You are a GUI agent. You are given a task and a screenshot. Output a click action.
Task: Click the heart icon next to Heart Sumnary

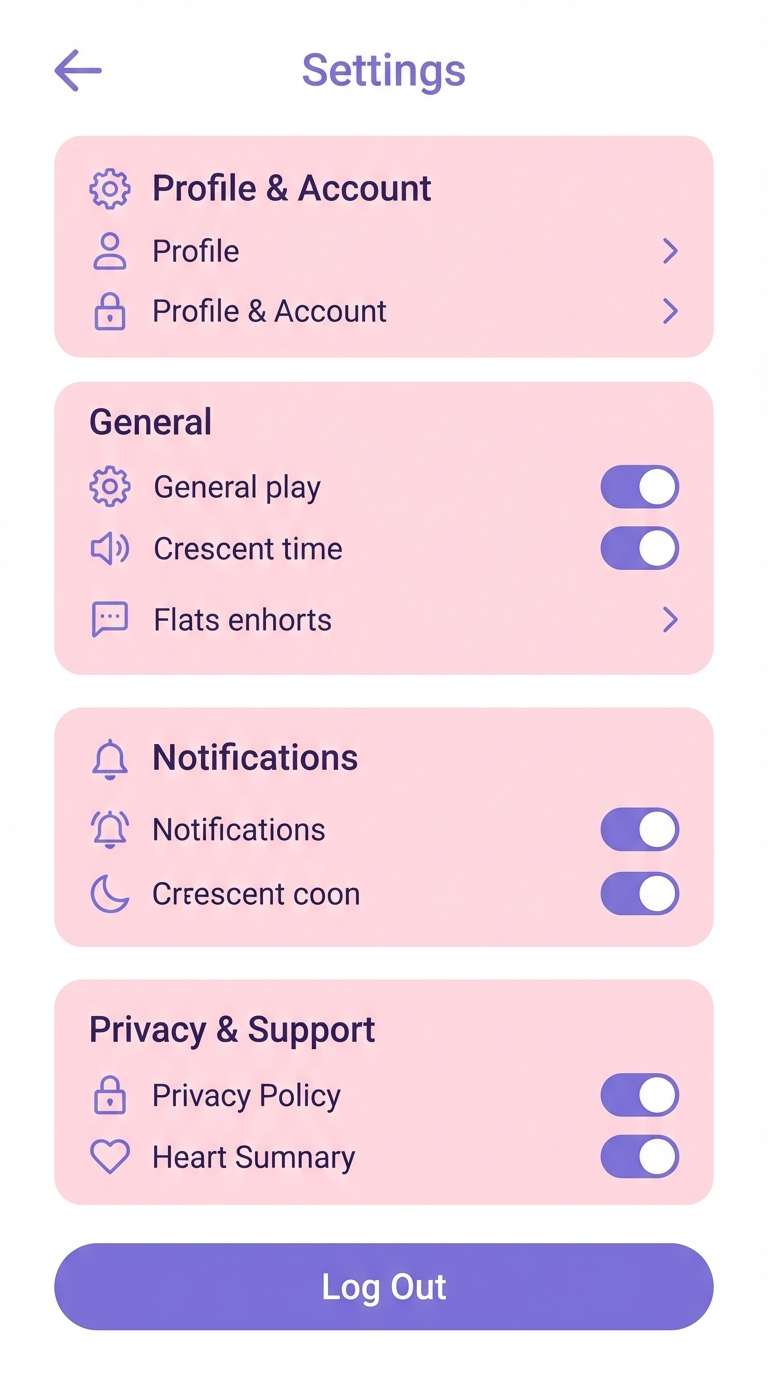(110, 1157)
